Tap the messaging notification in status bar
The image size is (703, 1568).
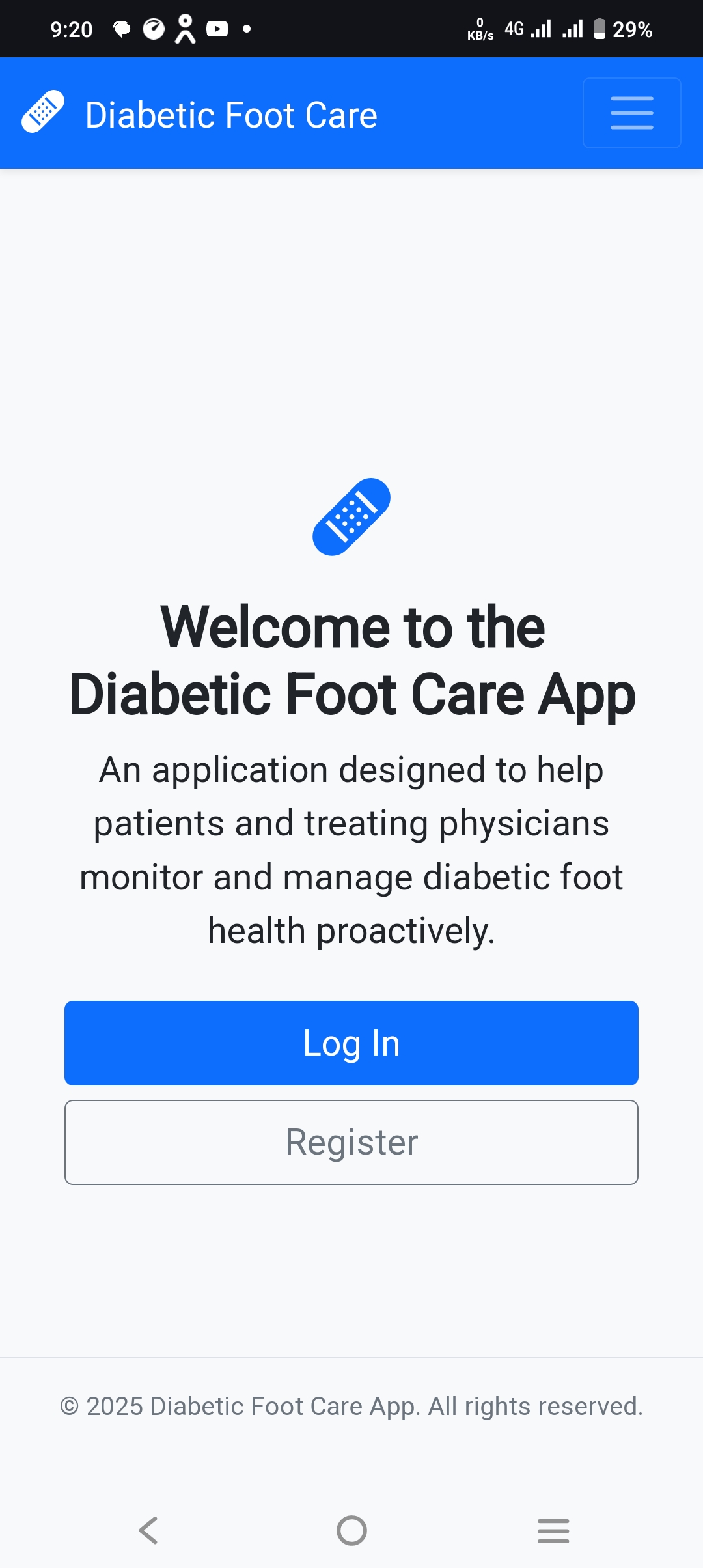[x=121, y=28]
